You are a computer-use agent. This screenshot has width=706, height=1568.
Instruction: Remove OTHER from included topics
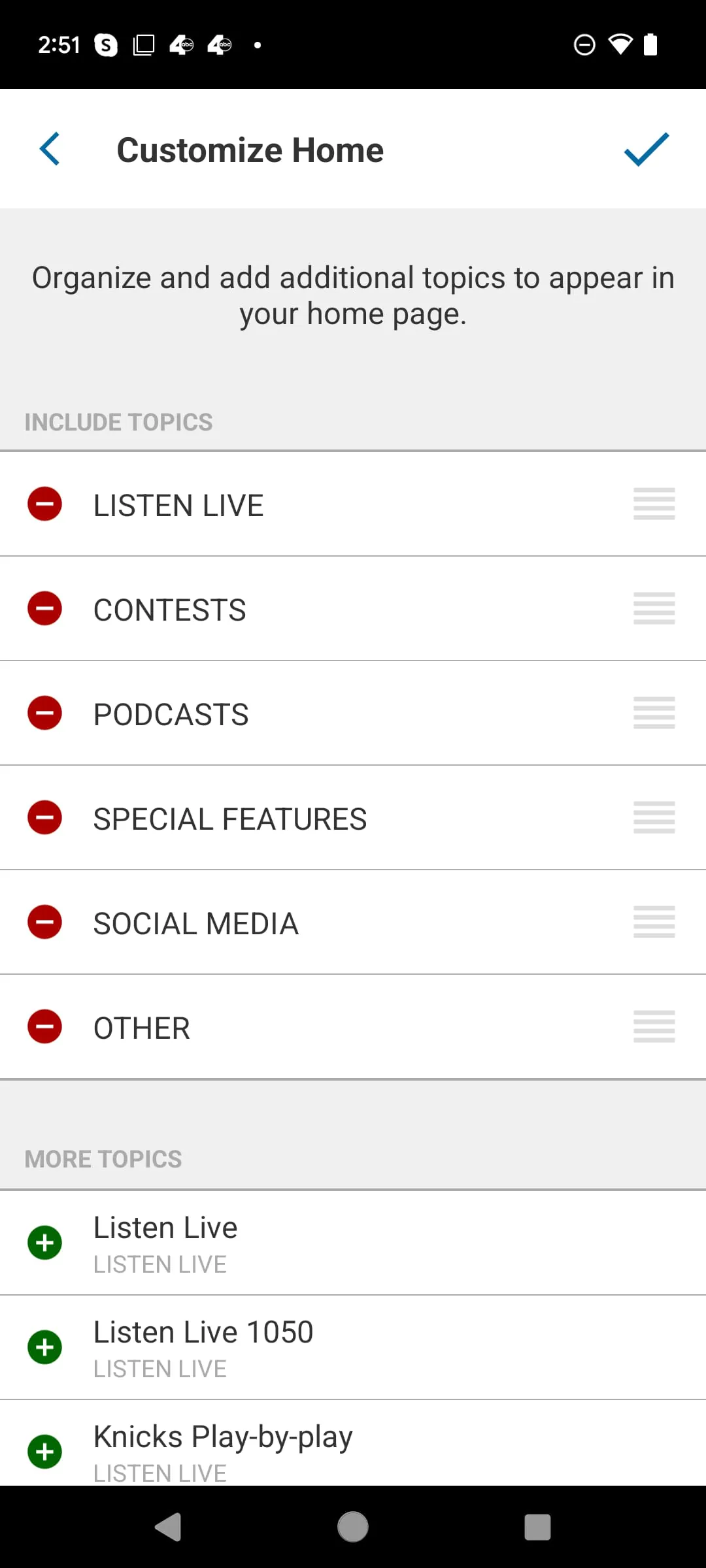pos(44,1026)
